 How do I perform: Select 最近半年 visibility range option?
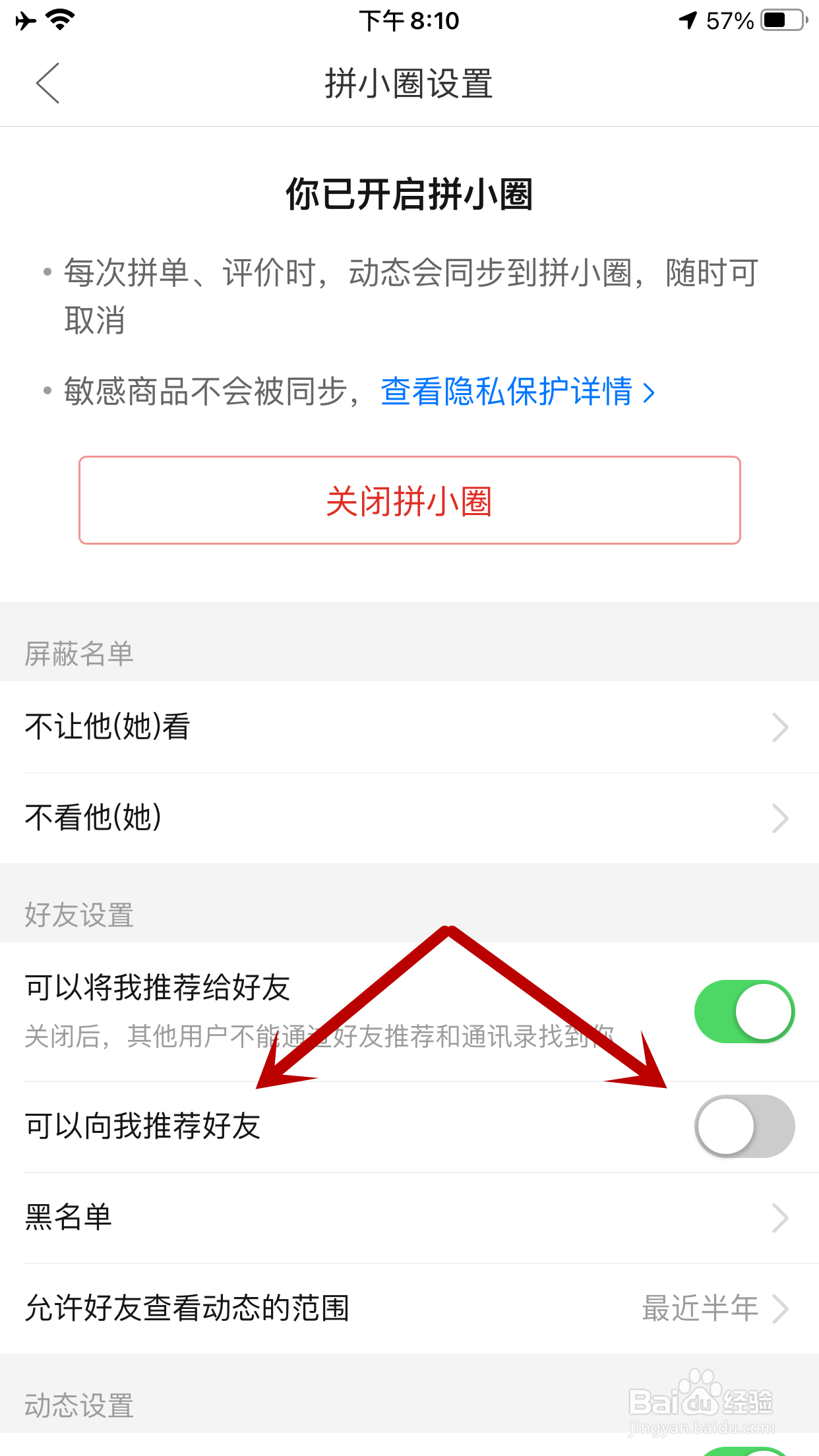click(x=701, y=1308)
